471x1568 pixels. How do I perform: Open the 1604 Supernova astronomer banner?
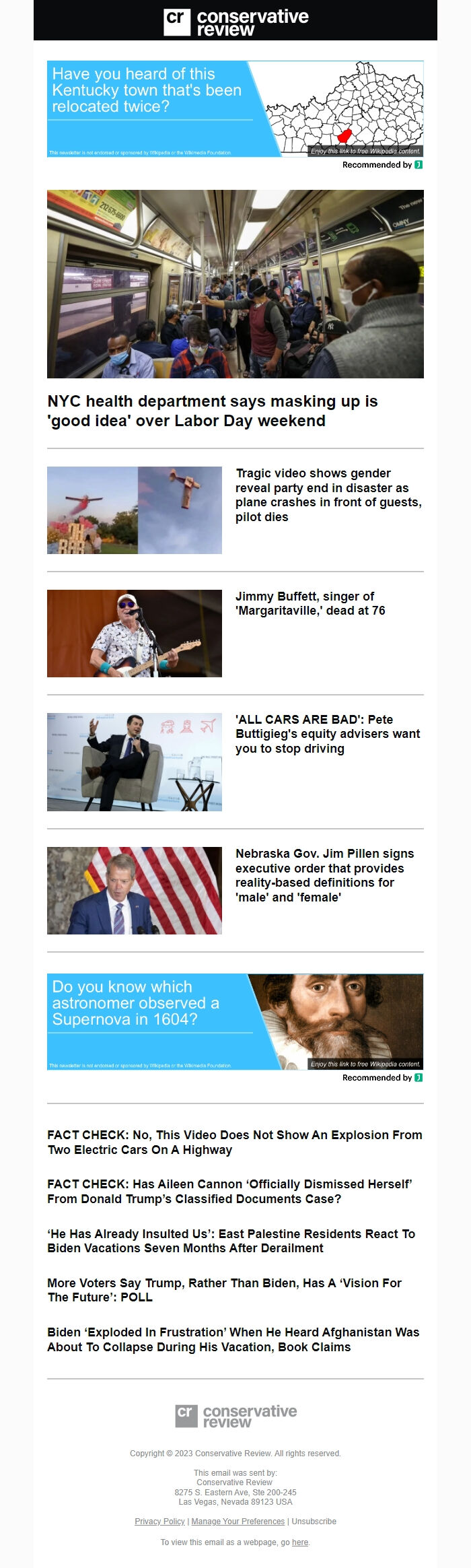[235, 1021]
